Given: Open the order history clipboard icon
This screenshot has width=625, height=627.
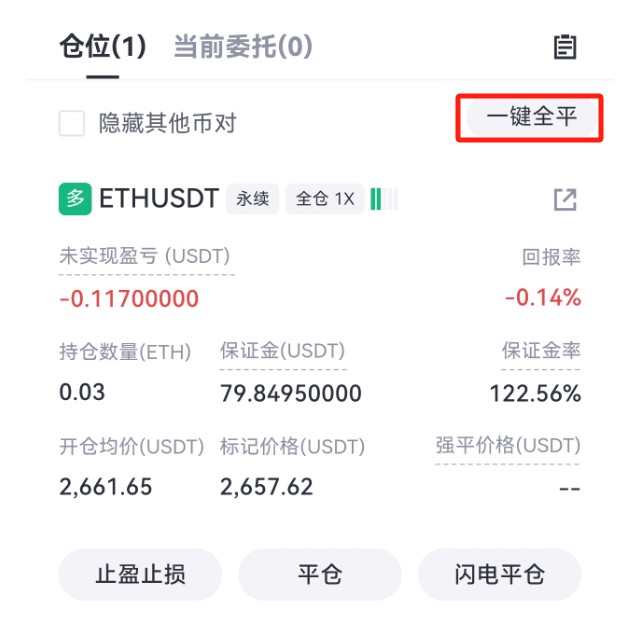Looking at the screenshot, I should tap(565, 47).
